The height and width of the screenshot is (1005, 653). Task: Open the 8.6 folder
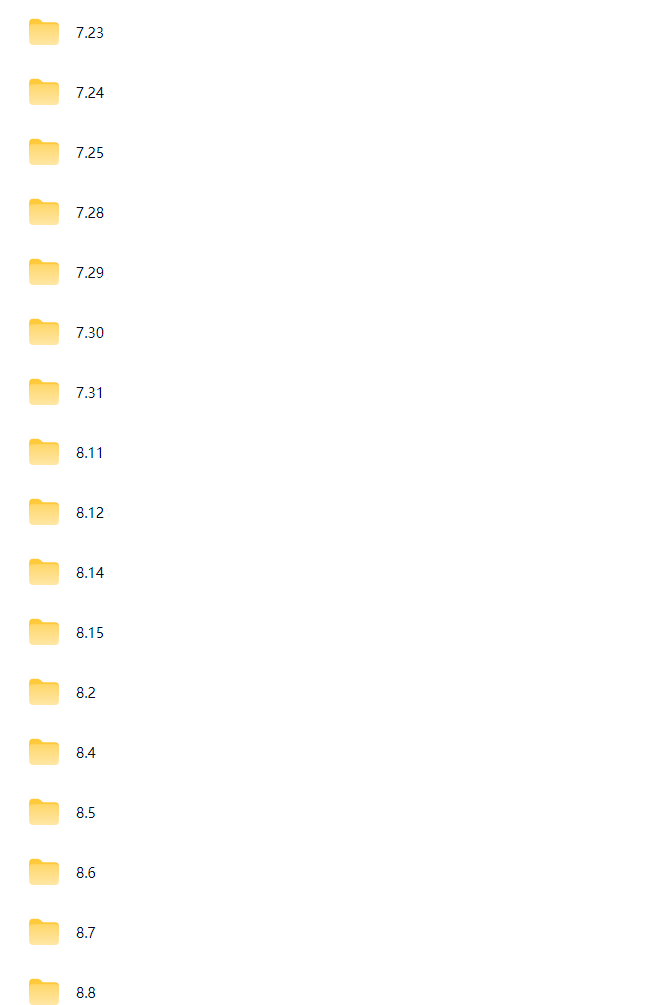click(85, 873)
